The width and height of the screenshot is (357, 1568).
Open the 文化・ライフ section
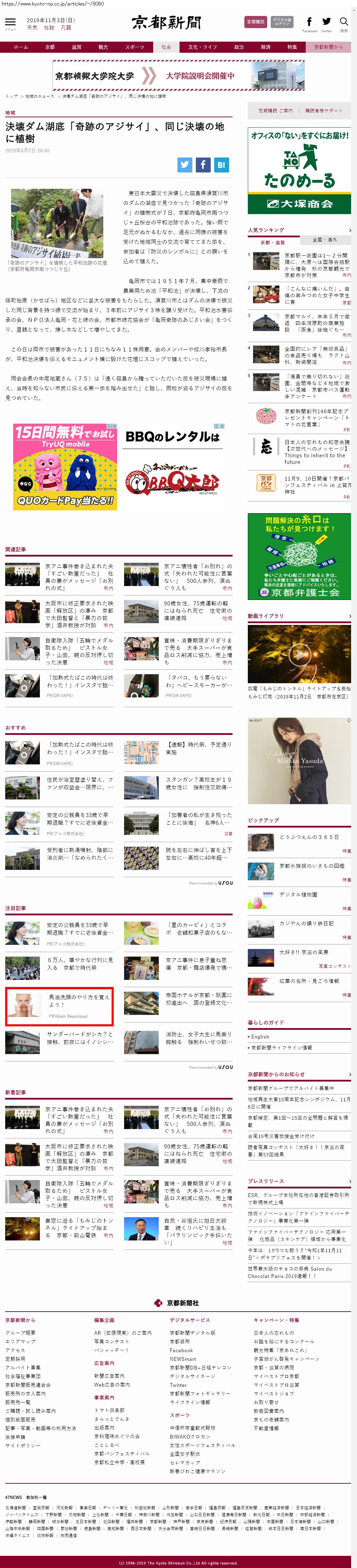click(202, 47)
